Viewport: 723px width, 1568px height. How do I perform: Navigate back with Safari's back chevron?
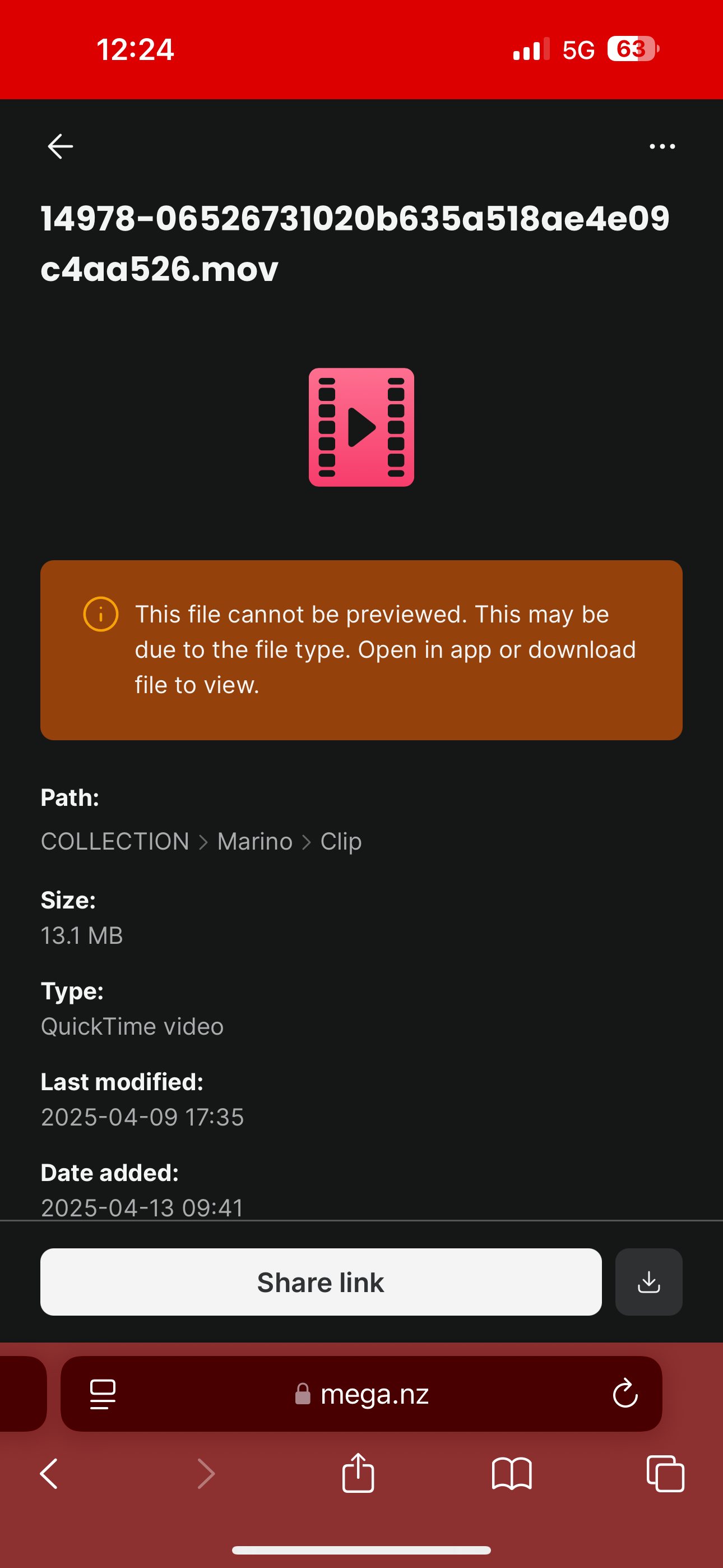click(x=49, y=1474)
